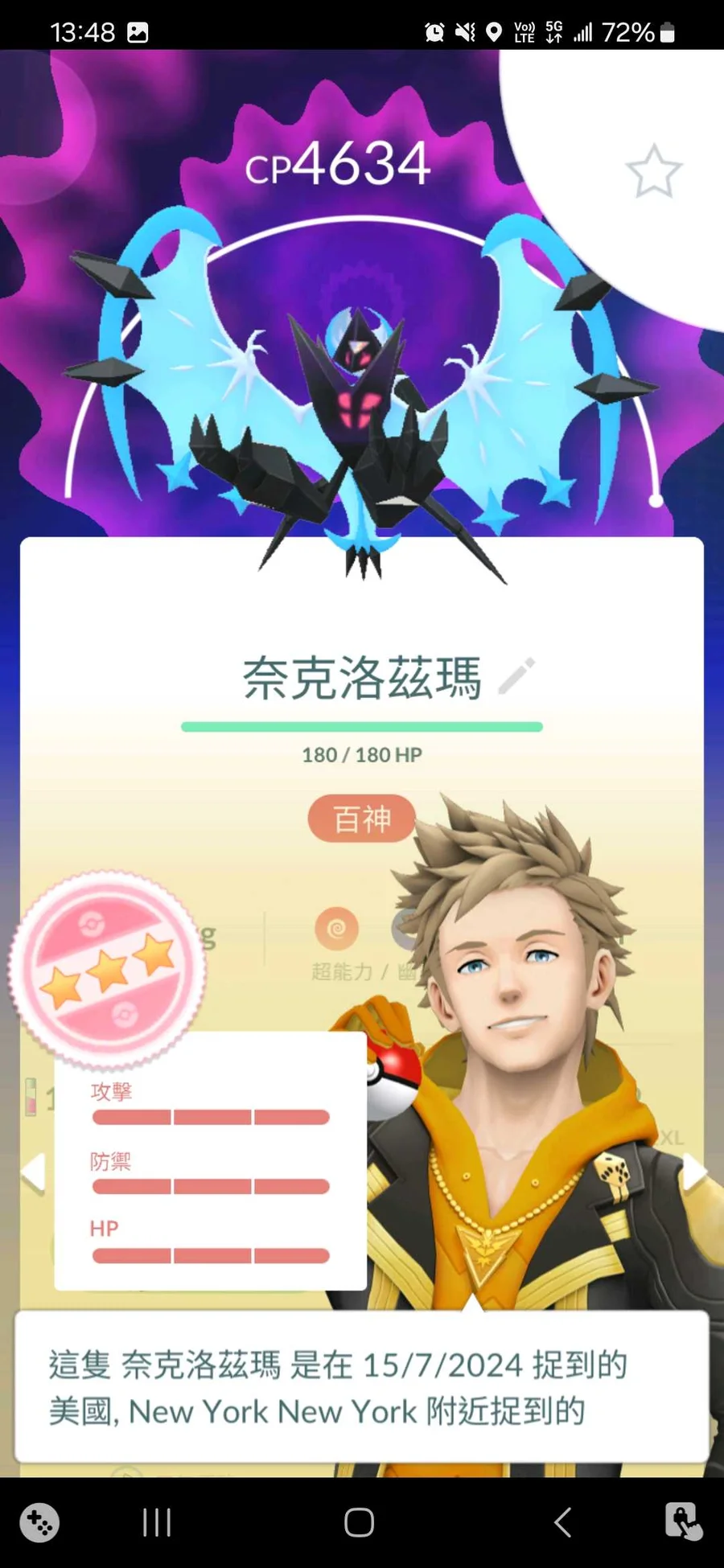Open the game tools icon in the navigation bar
Viewport: 724px width, 1568px height.
39,1522
